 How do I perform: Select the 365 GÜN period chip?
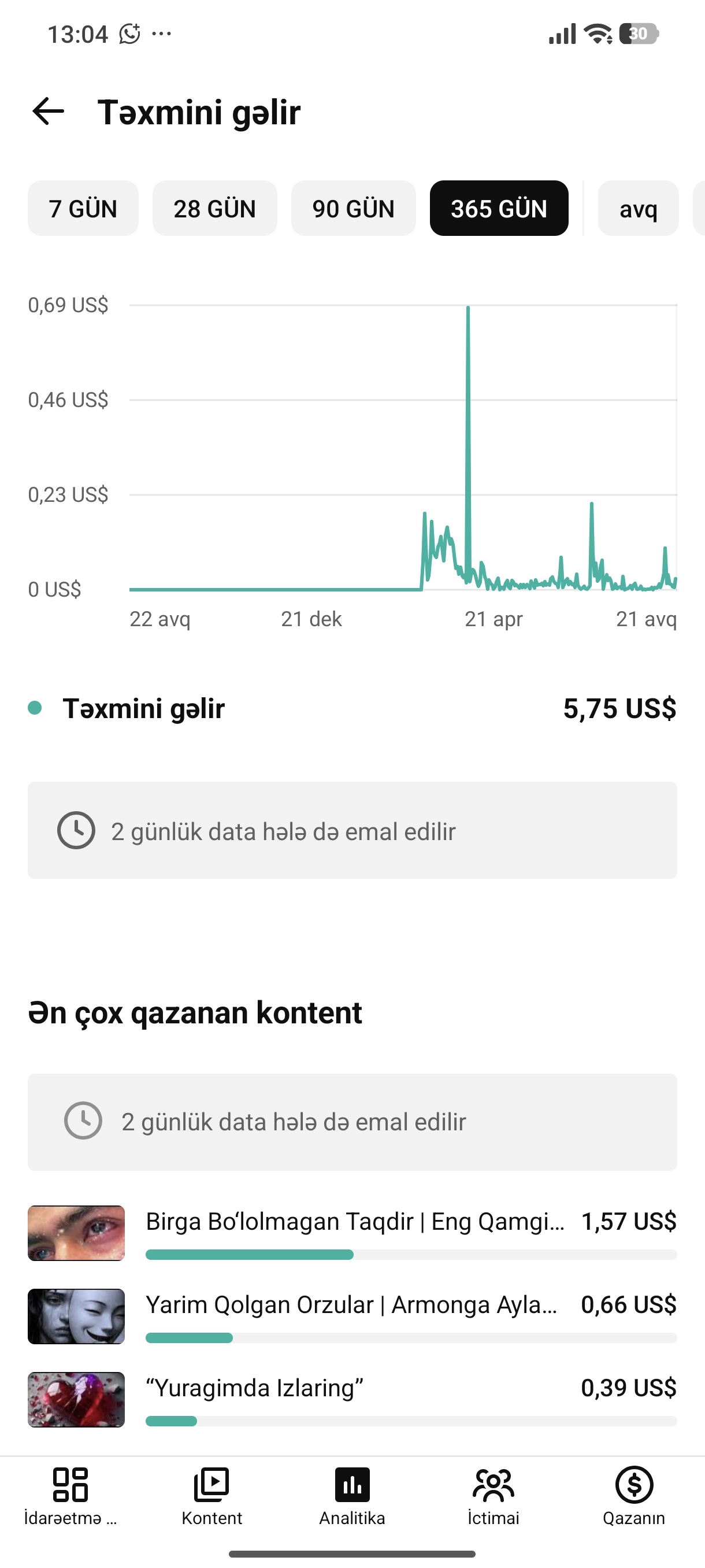(x=499, y=208)
